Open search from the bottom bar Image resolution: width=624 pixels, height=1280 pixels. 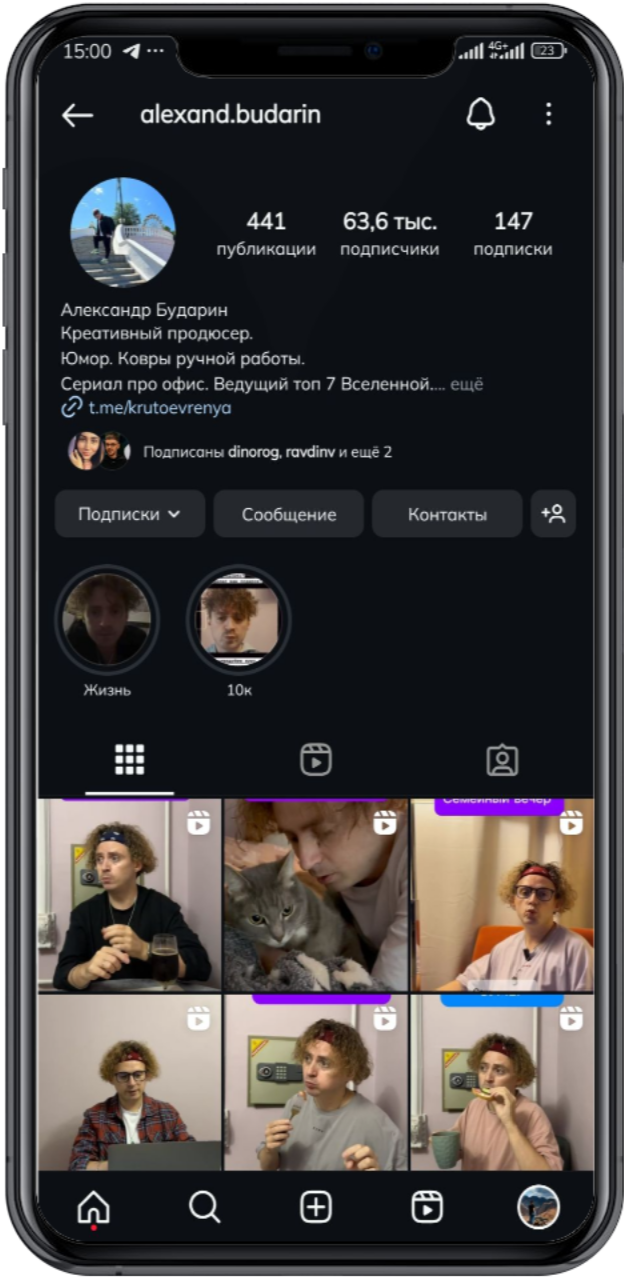(x=205, y=1208)
